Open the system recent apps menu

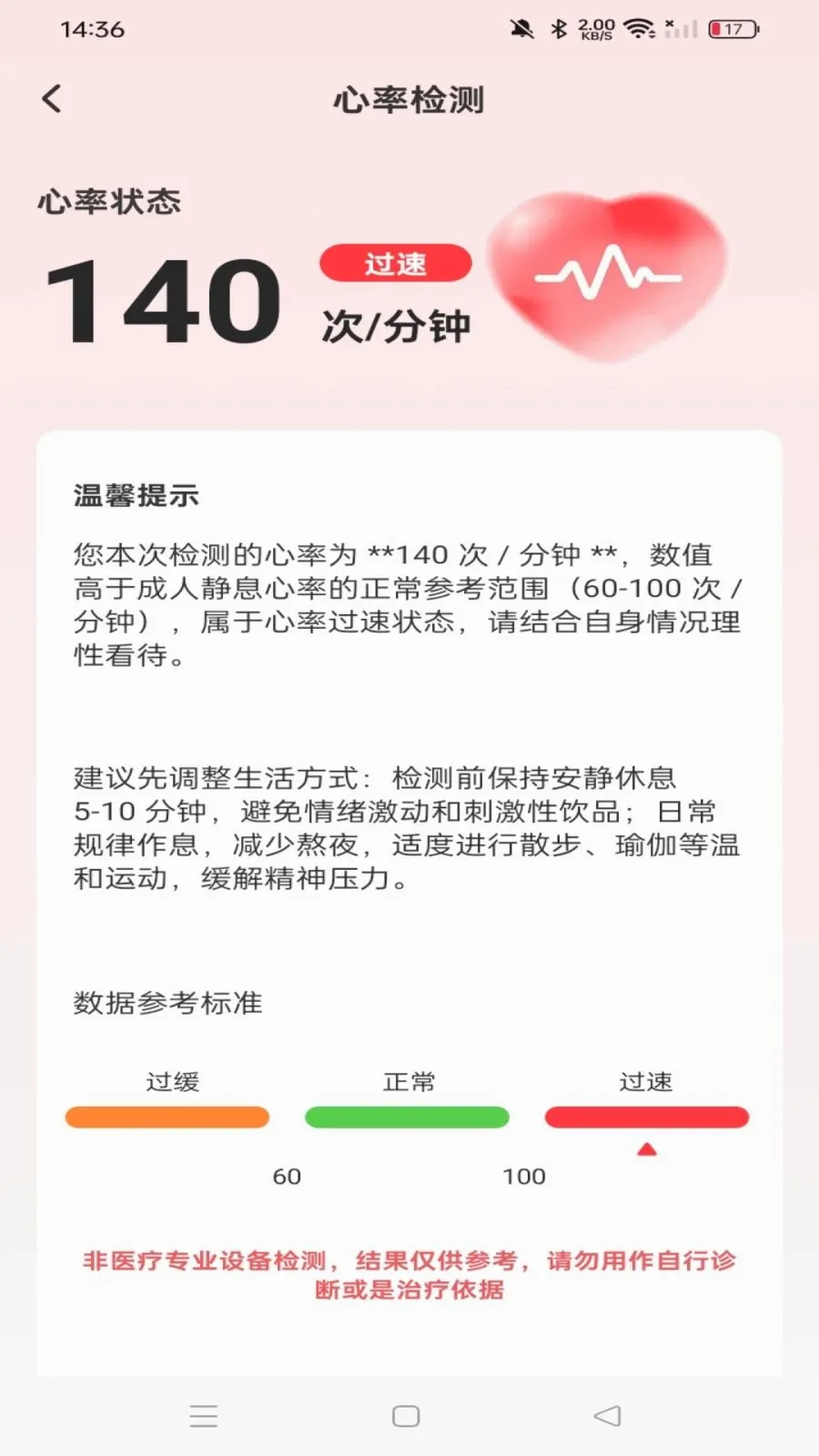[204, 1416]
